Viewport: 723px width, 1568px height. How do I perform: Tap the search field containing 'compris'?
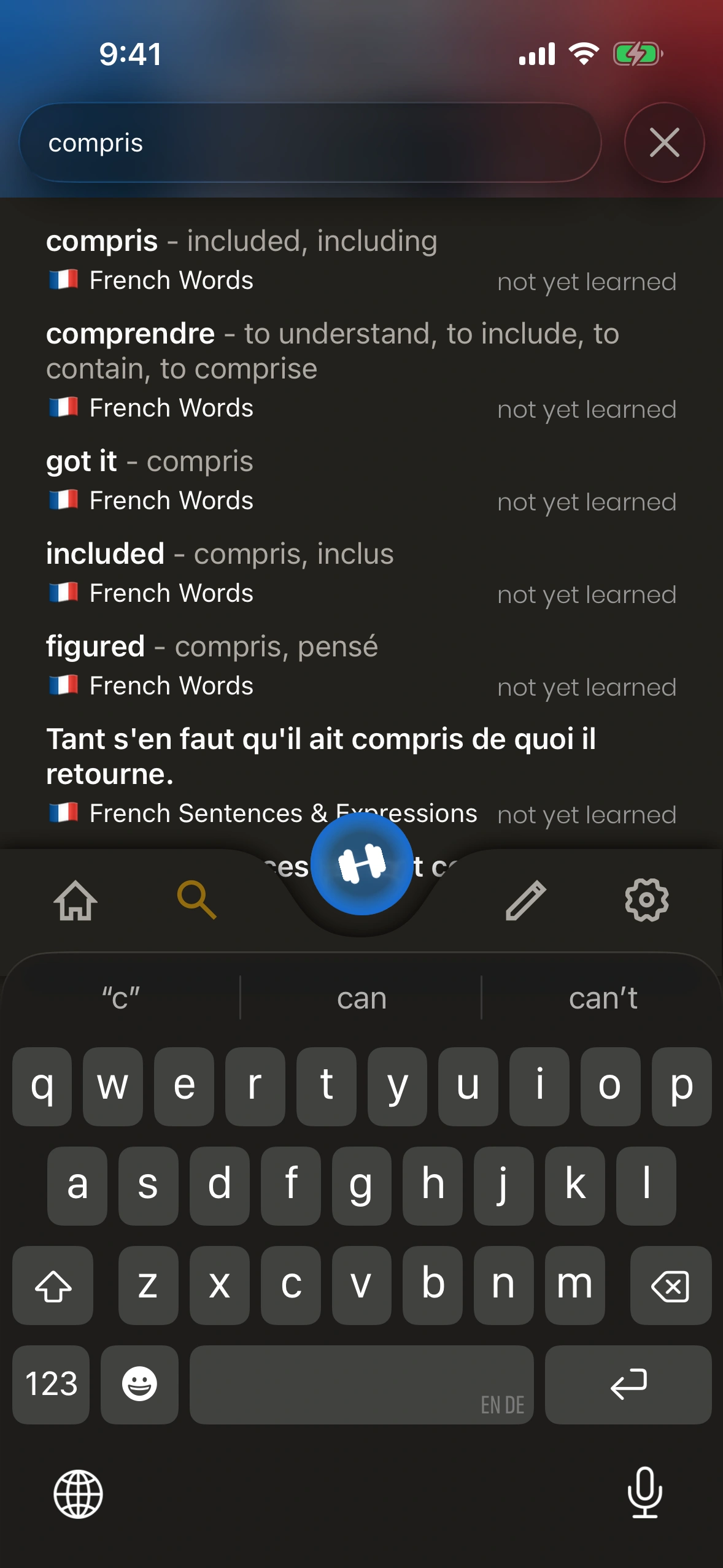click(x=310, y=143)
